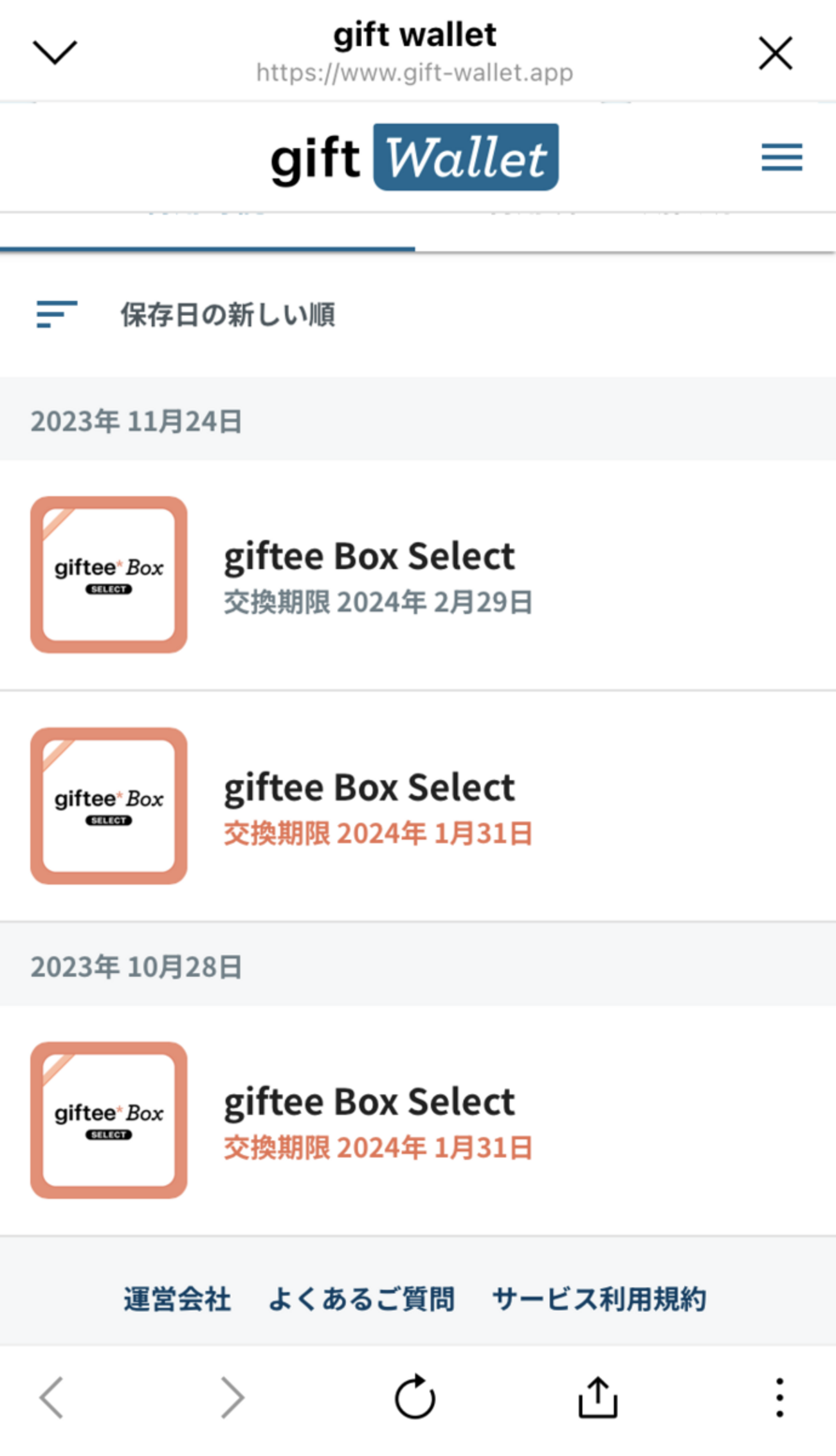Collapse the in-app browser with the chevron
This screenshot has height=1456, width=836.
[55, 51]
